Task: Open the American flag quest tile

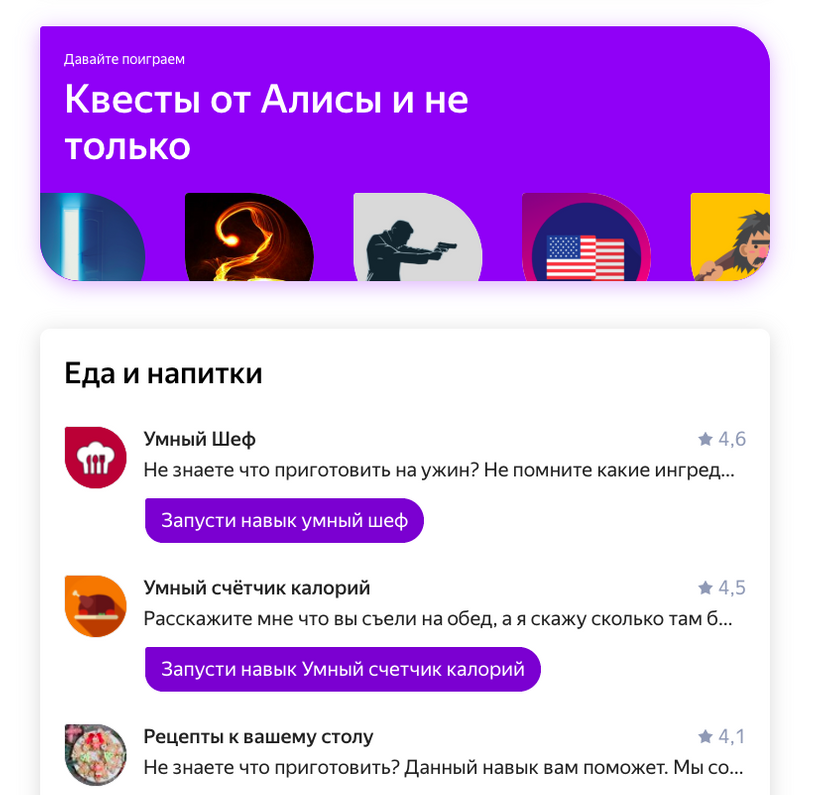Action: click(586, 240)
